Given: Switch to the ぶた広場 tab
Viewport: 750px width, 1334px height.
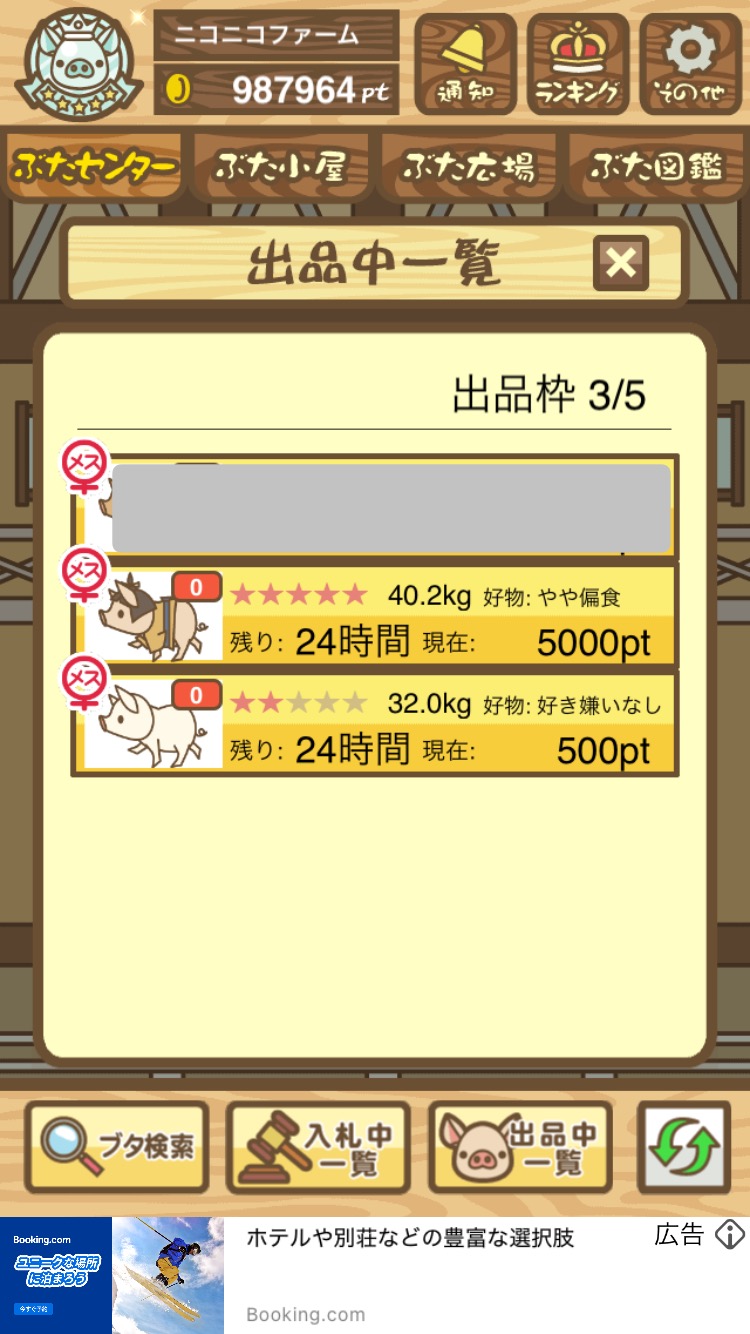Looking at the screenshot, I should point(468,167).
